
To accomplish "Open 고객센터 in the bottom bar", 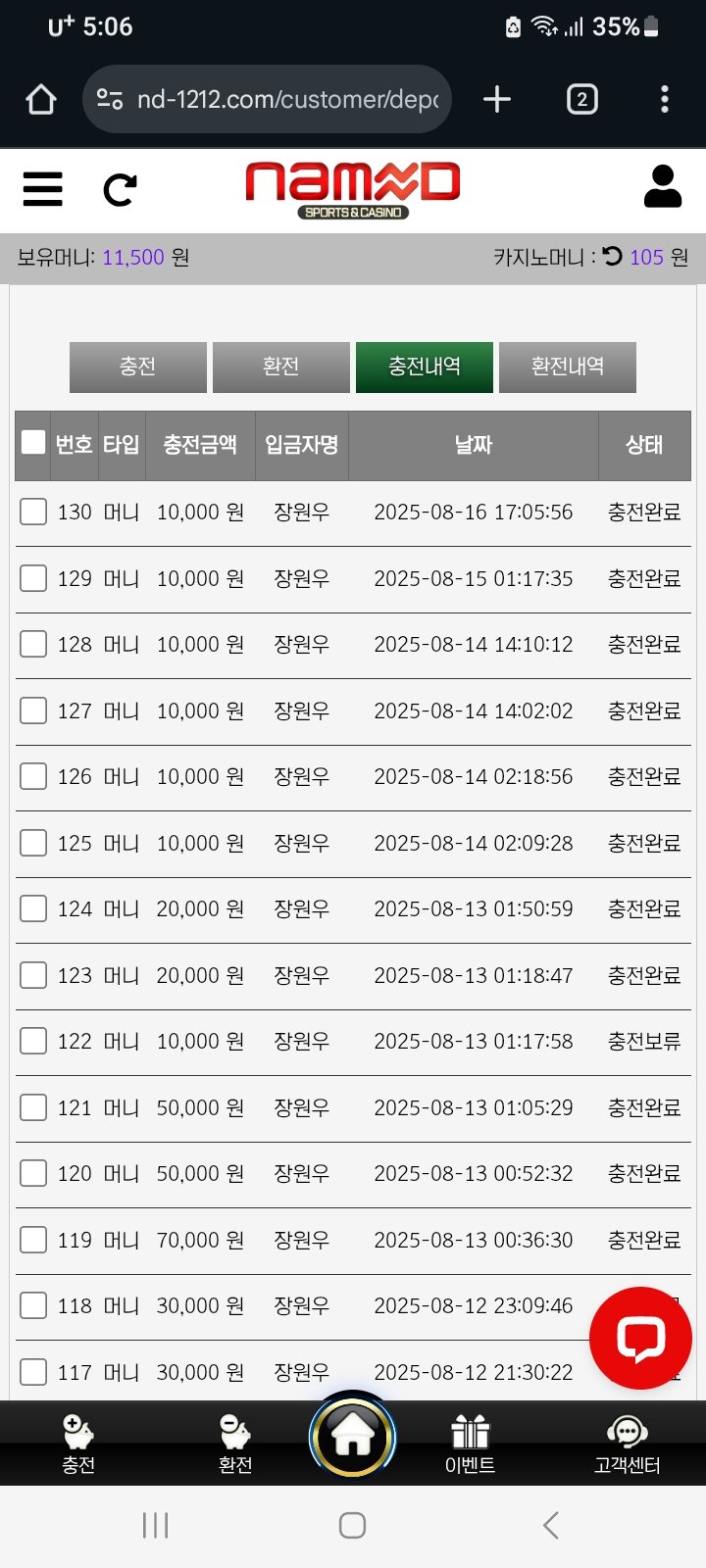I will coord(628,1445).
